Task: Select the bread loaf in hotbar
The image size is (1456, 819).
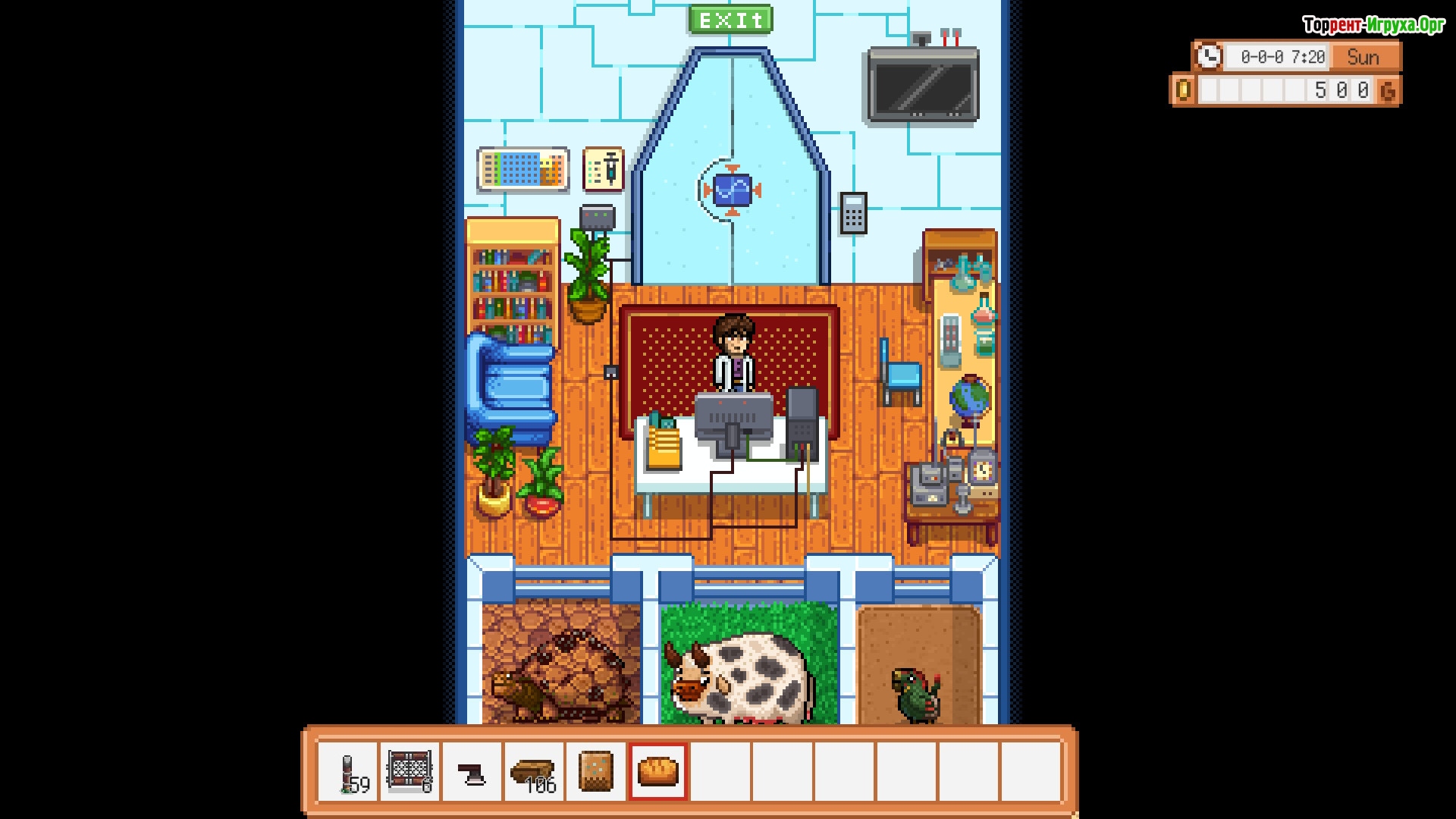Action: tap(657, 772)
